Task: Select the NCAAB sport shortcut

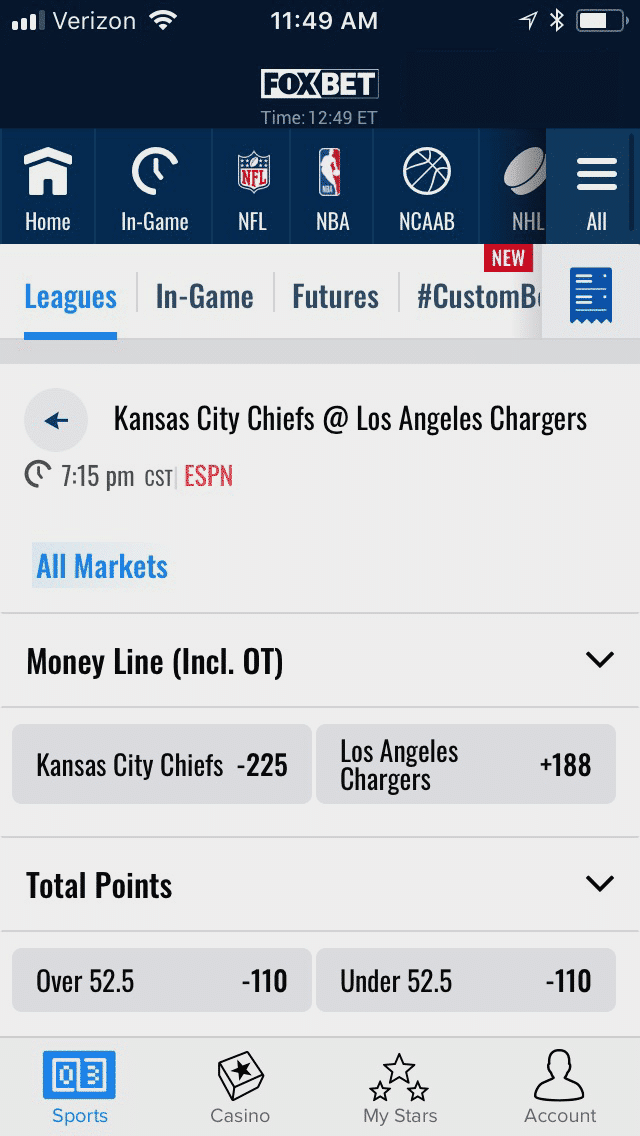Action: [x=426, y=187]
